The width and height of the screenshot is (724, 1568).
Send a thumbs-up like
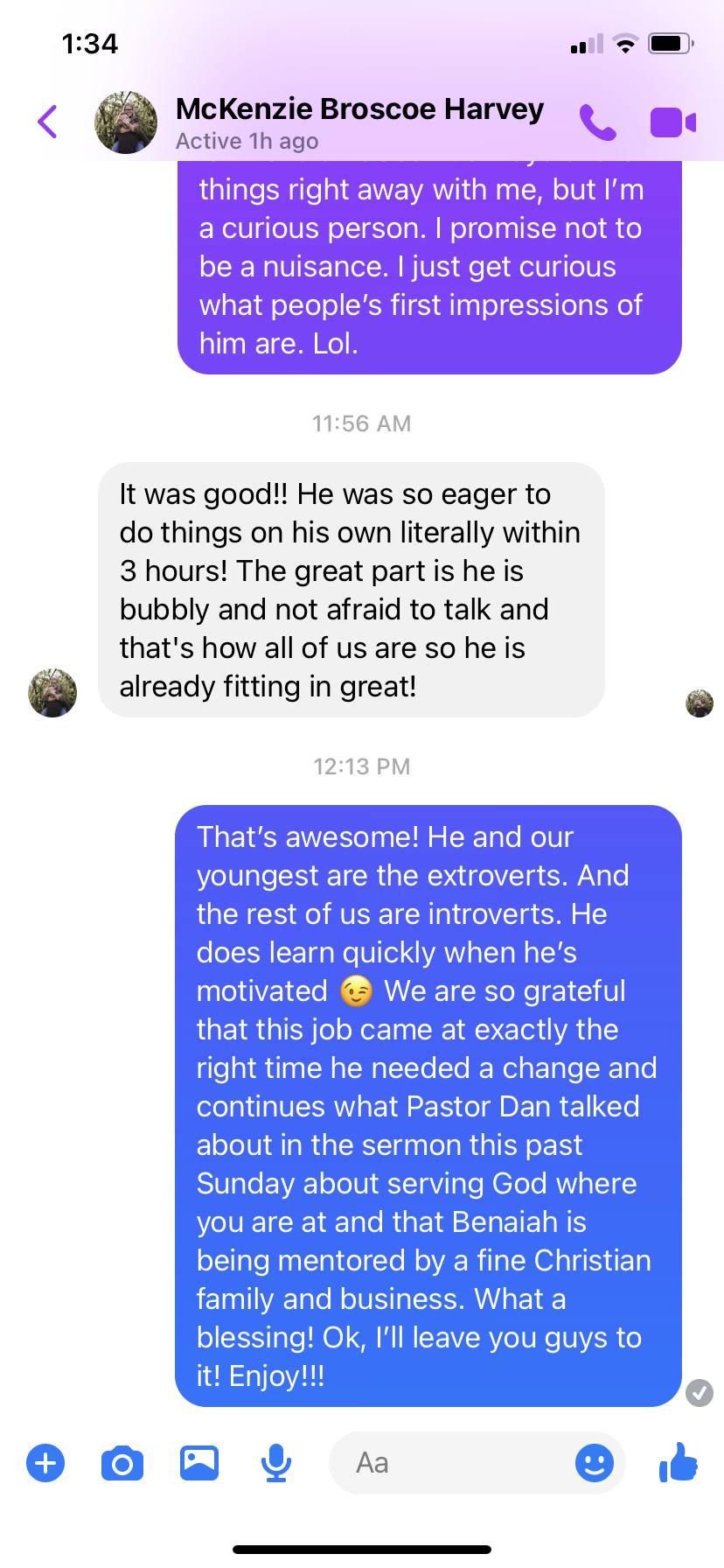point(679,1461)
